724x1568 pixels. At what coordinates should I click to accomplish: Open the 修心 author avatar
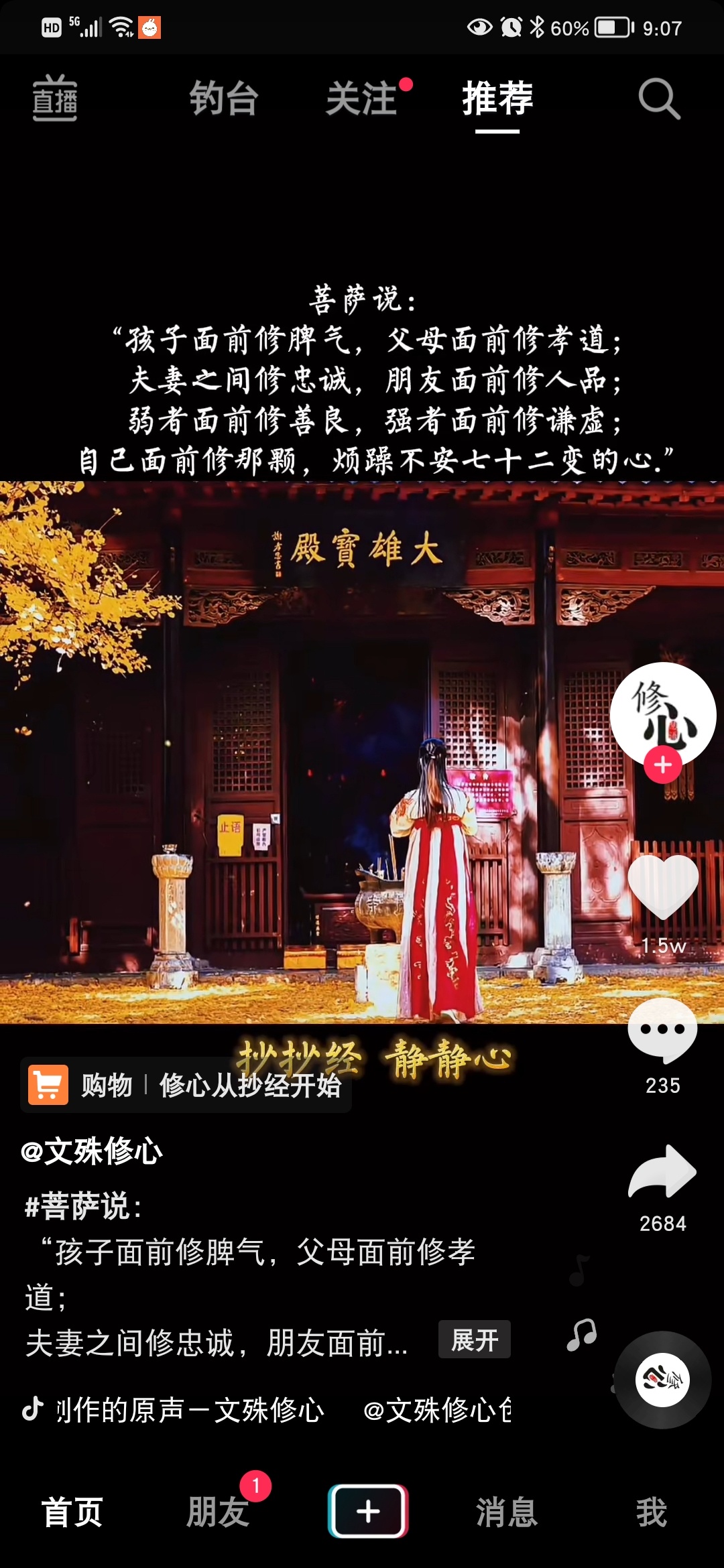pyautogui.click(x=662, y=712)
